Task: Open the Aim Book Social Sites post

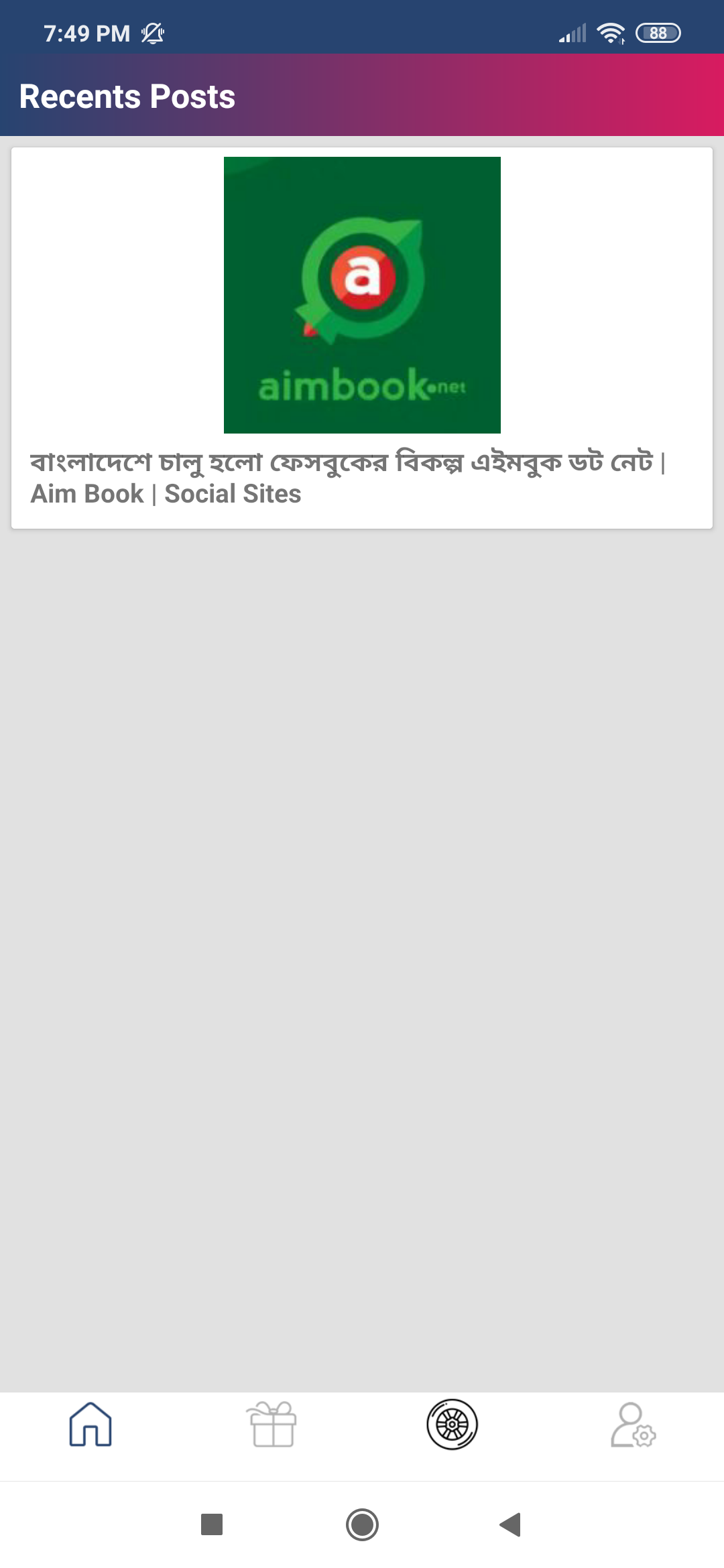Action: click(x=362, y=338)
